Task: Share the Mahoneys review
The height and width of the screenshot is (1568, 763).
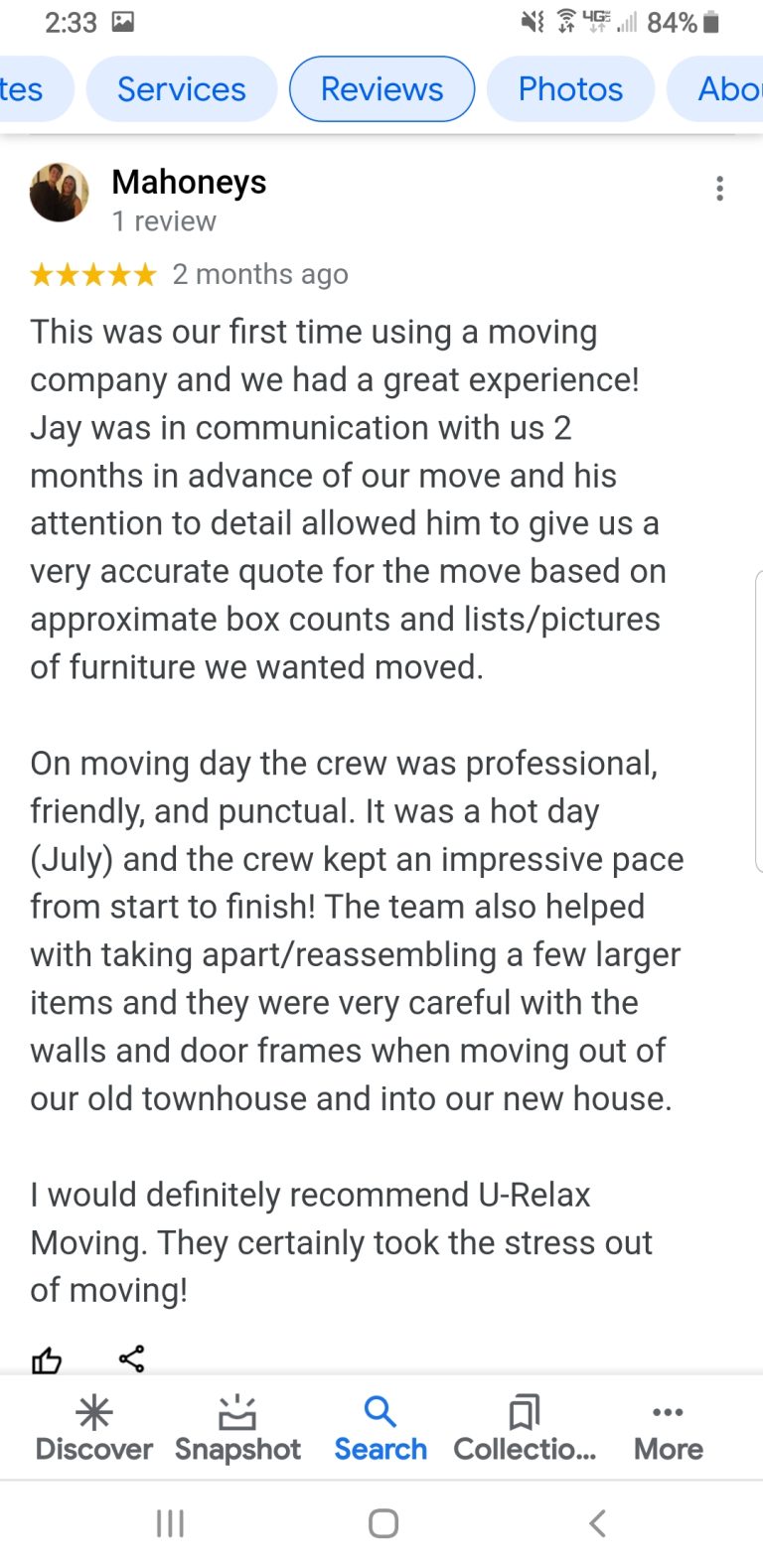Action: point(131,1357)
